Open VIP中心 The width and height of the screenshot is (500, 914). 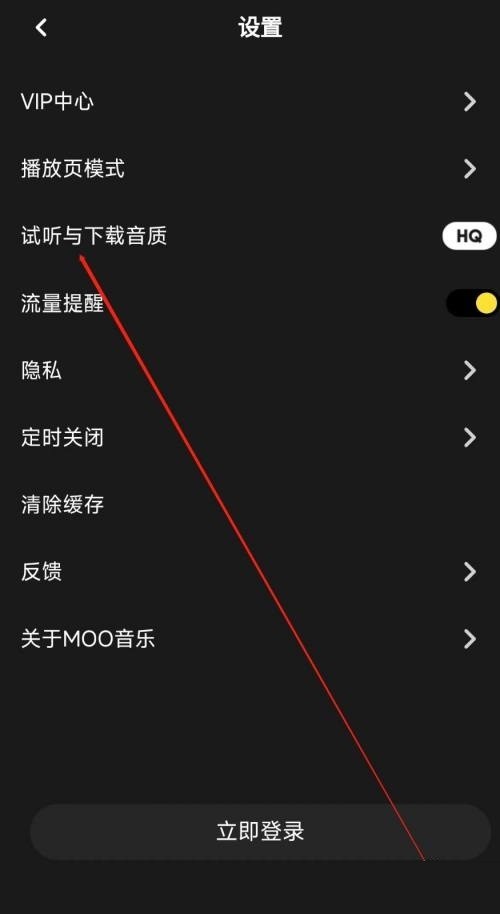[x=250, y=102]
